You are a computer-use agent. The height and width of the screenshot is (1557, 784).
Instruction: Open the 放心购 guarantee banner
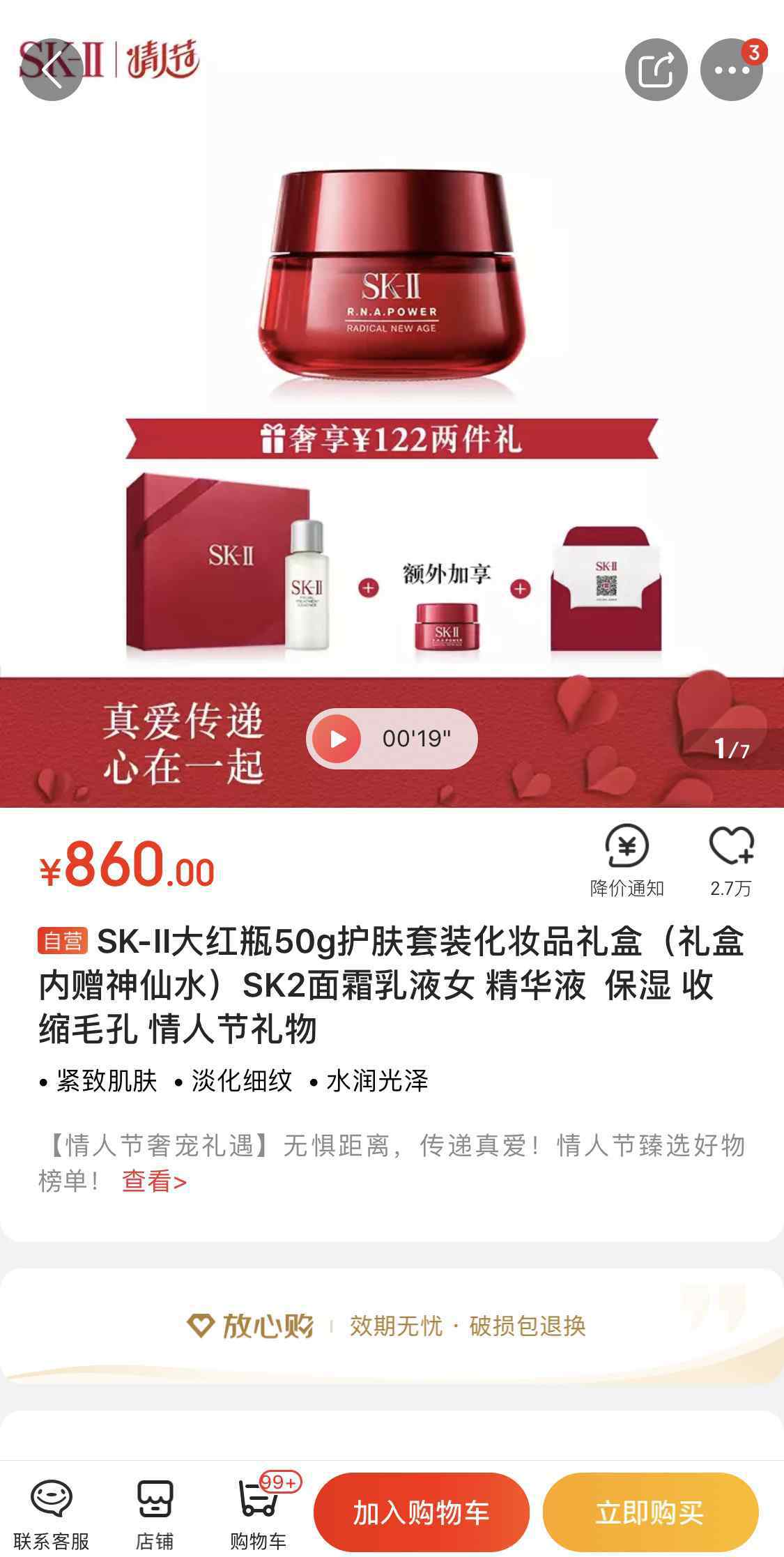pyautogui.click(x=392, y=1326)
